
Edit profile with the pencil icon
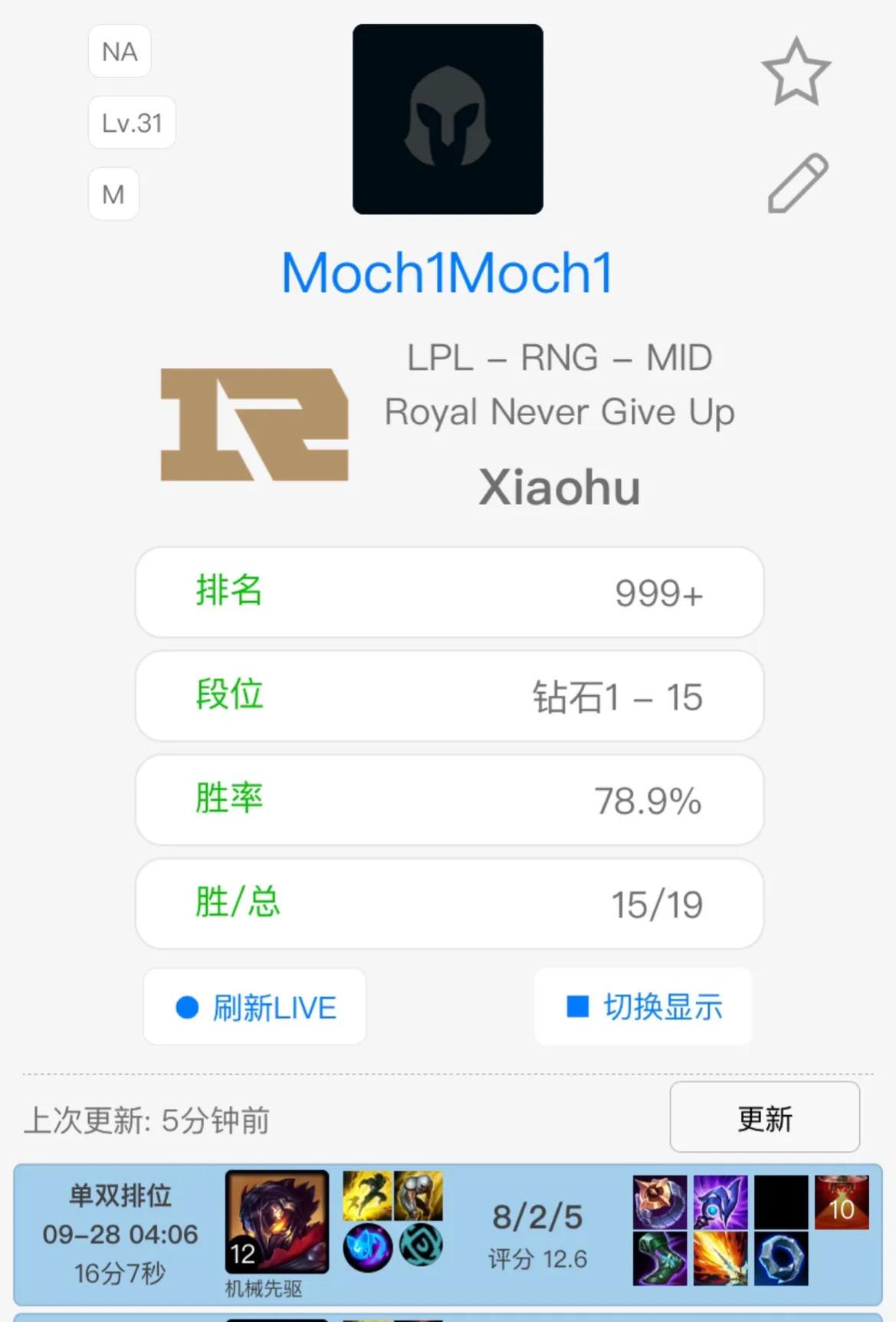(x=797, y=184)
